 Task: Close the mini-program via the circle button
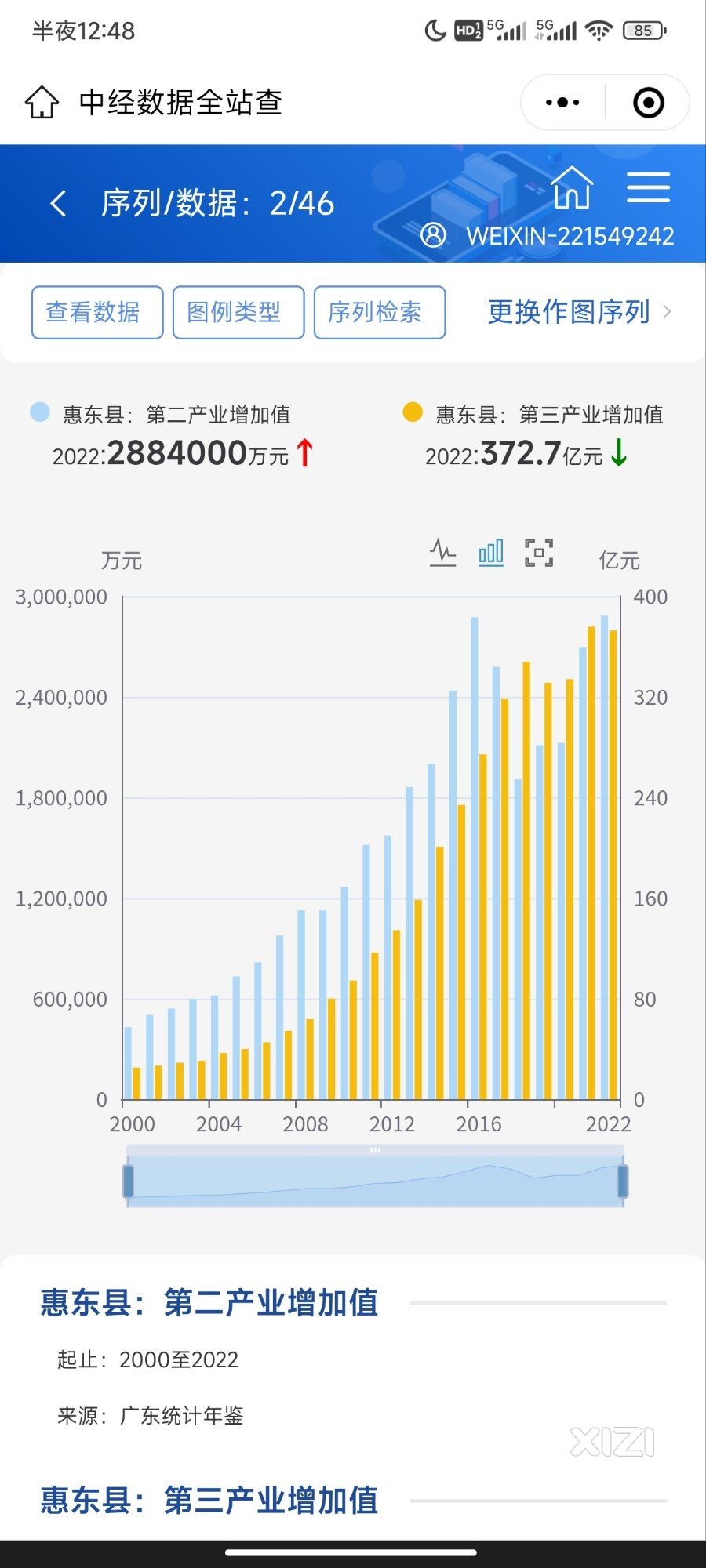649,102
